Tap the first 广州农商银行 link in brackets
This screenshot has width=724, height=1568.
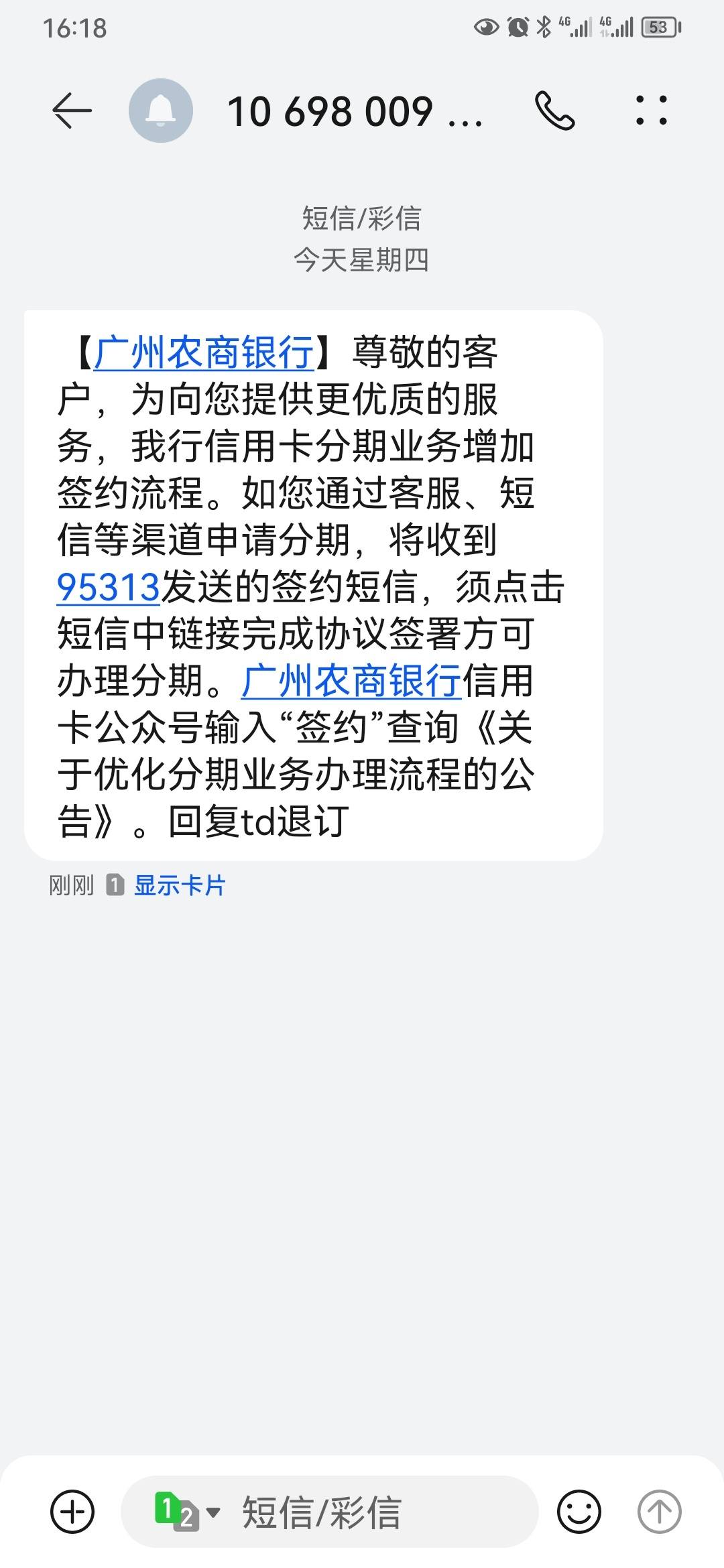pyautogui.click(x=204, y=353)
